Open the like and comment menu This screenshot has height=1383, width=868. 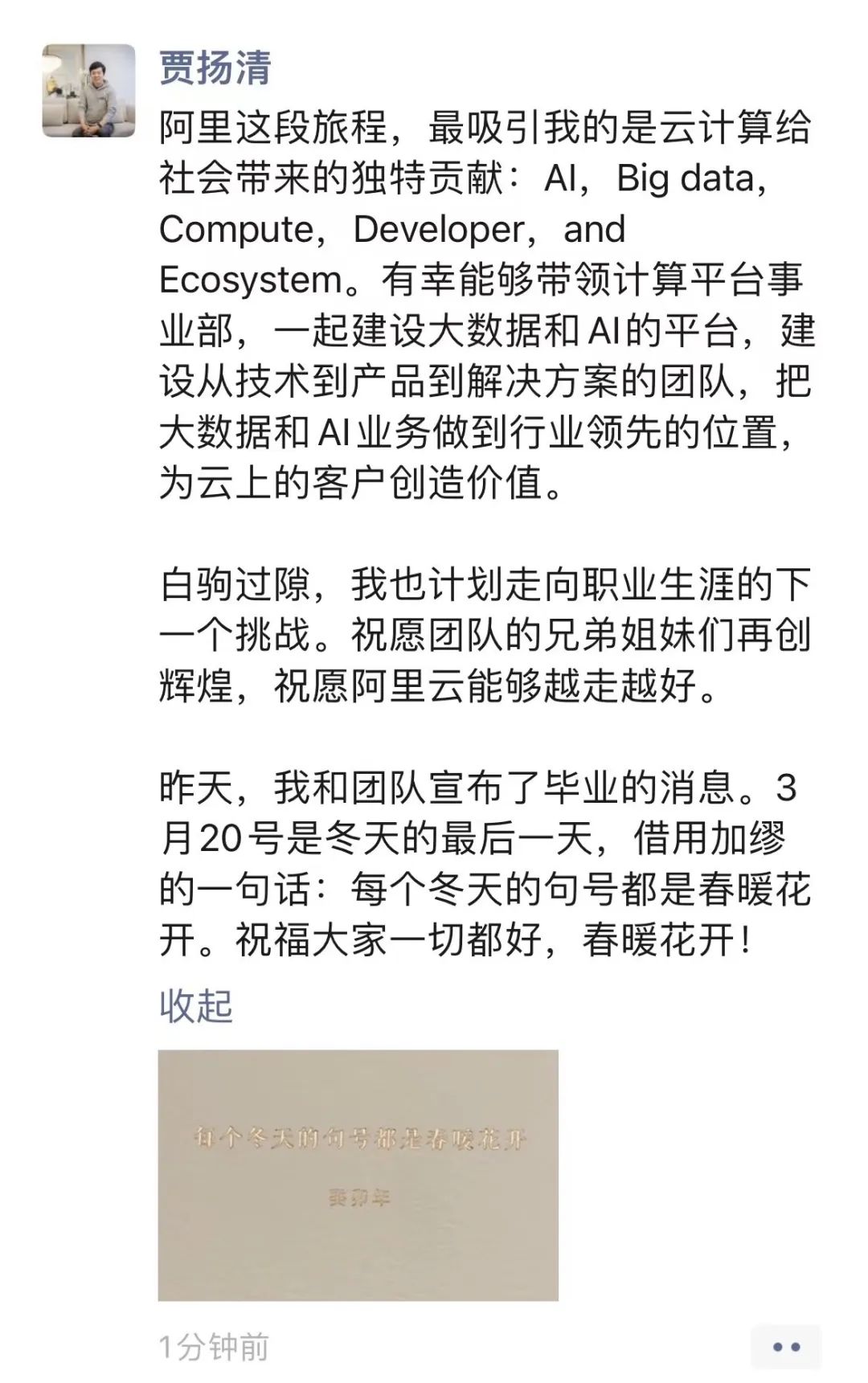[785, 1347]
